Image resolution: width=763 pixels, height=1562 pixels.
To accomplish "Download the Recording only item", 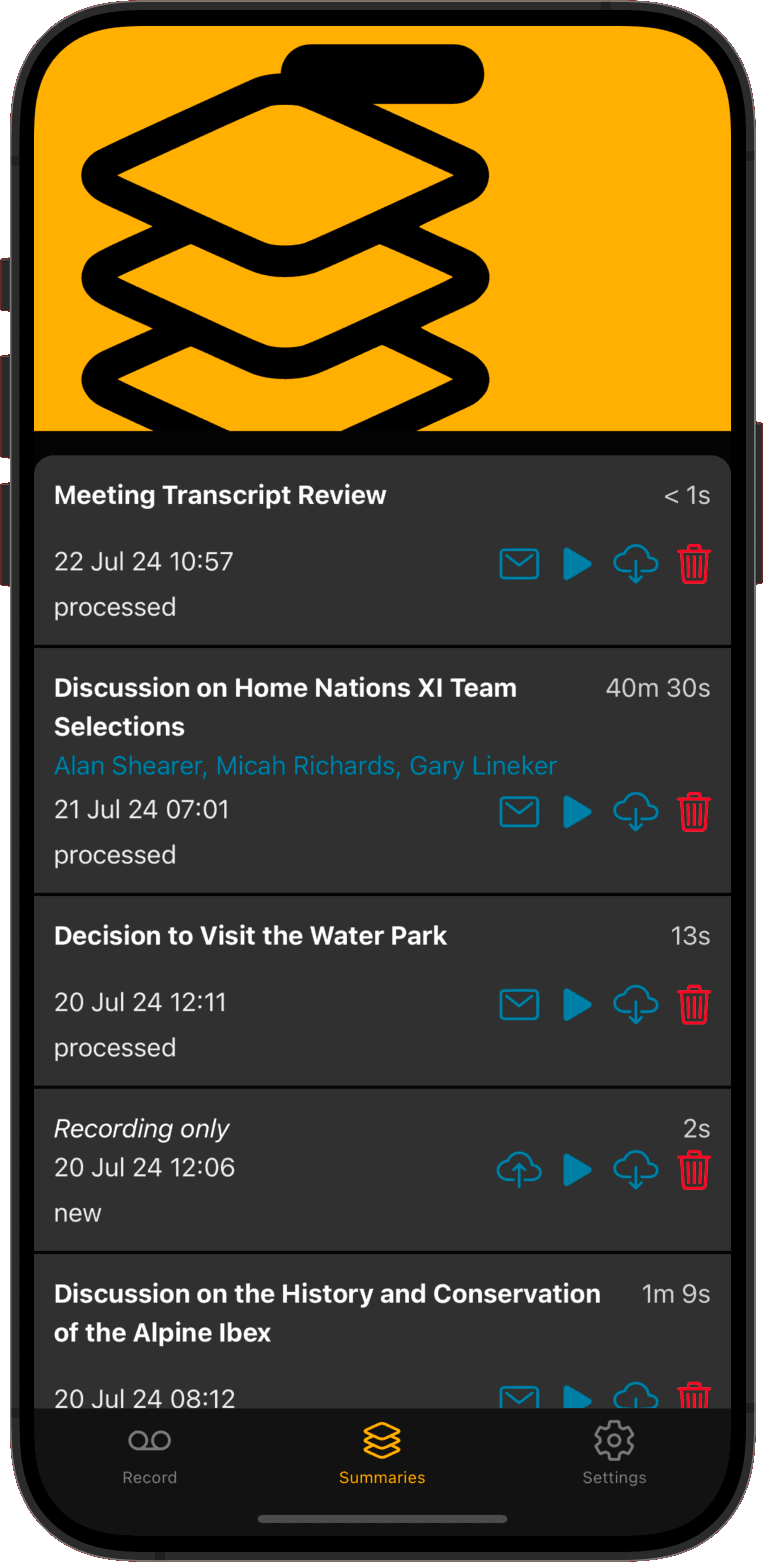I will coord(636,1169).
